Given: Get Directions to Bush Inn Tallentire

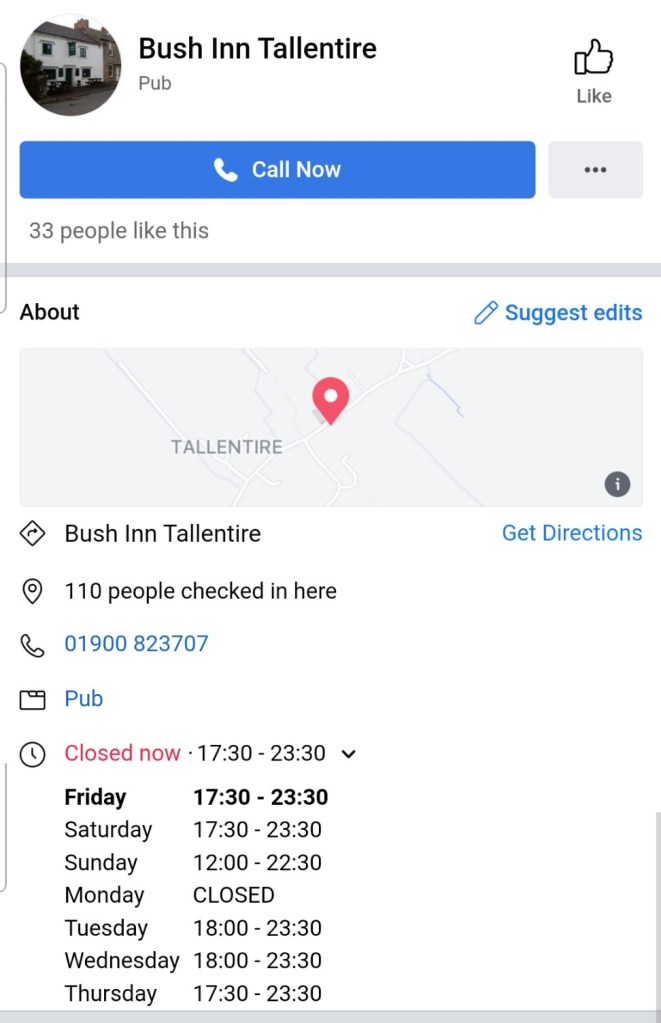Looking at the screenshot, I should tap(571, 533).
